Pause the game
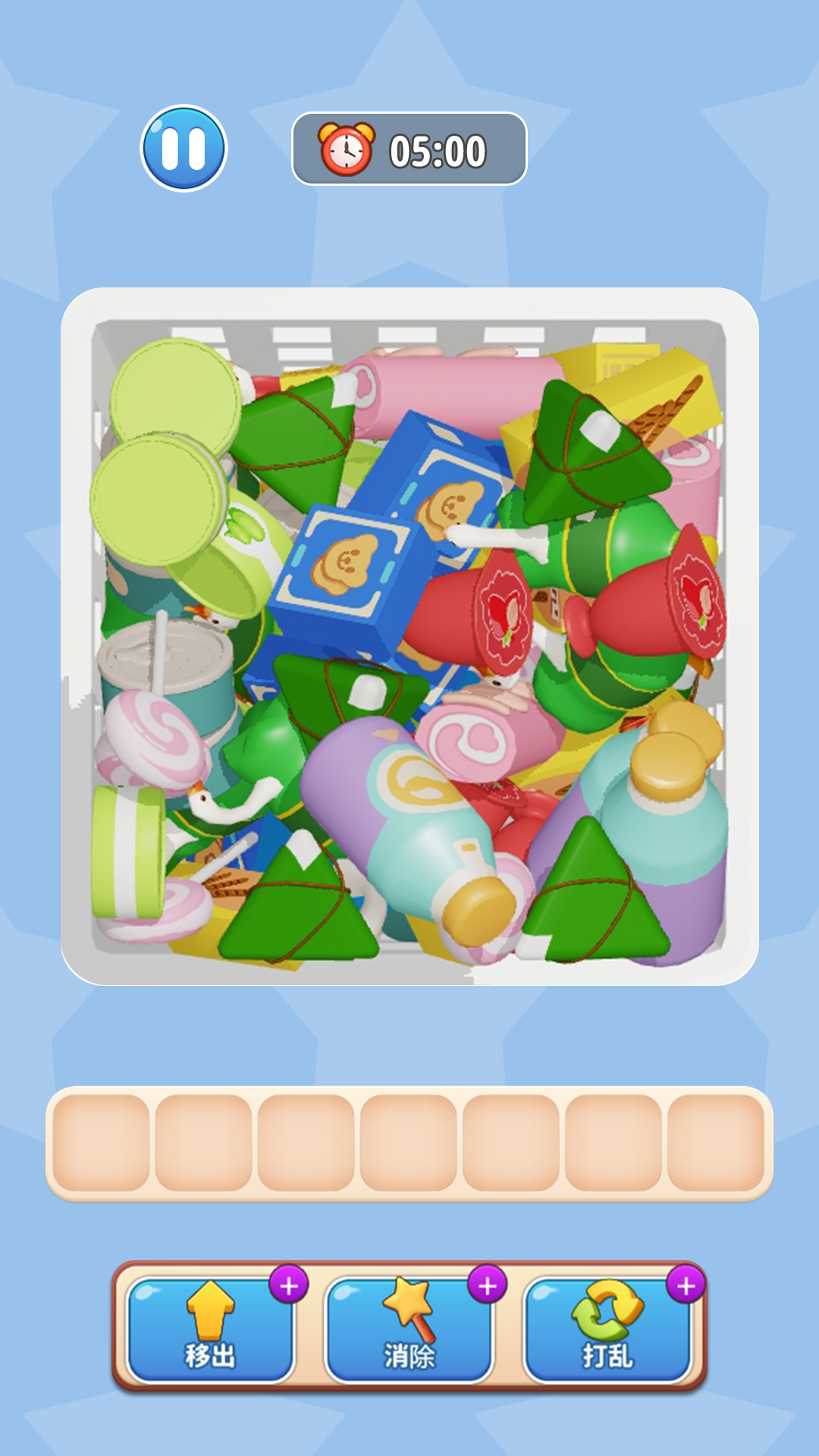819x1456 pixels. (x=184, y=149)
